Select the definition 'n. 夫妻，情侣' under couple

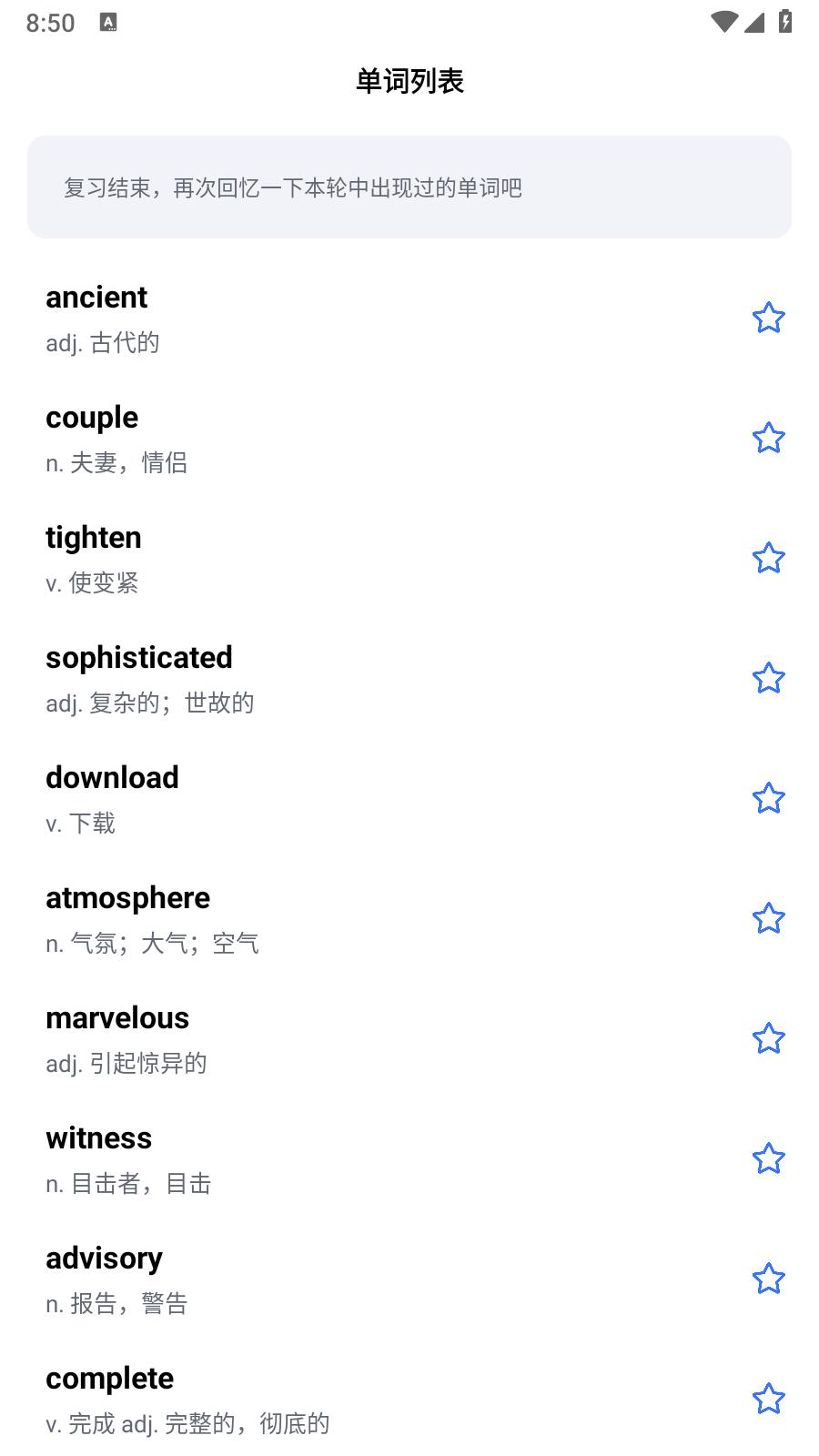117,462
